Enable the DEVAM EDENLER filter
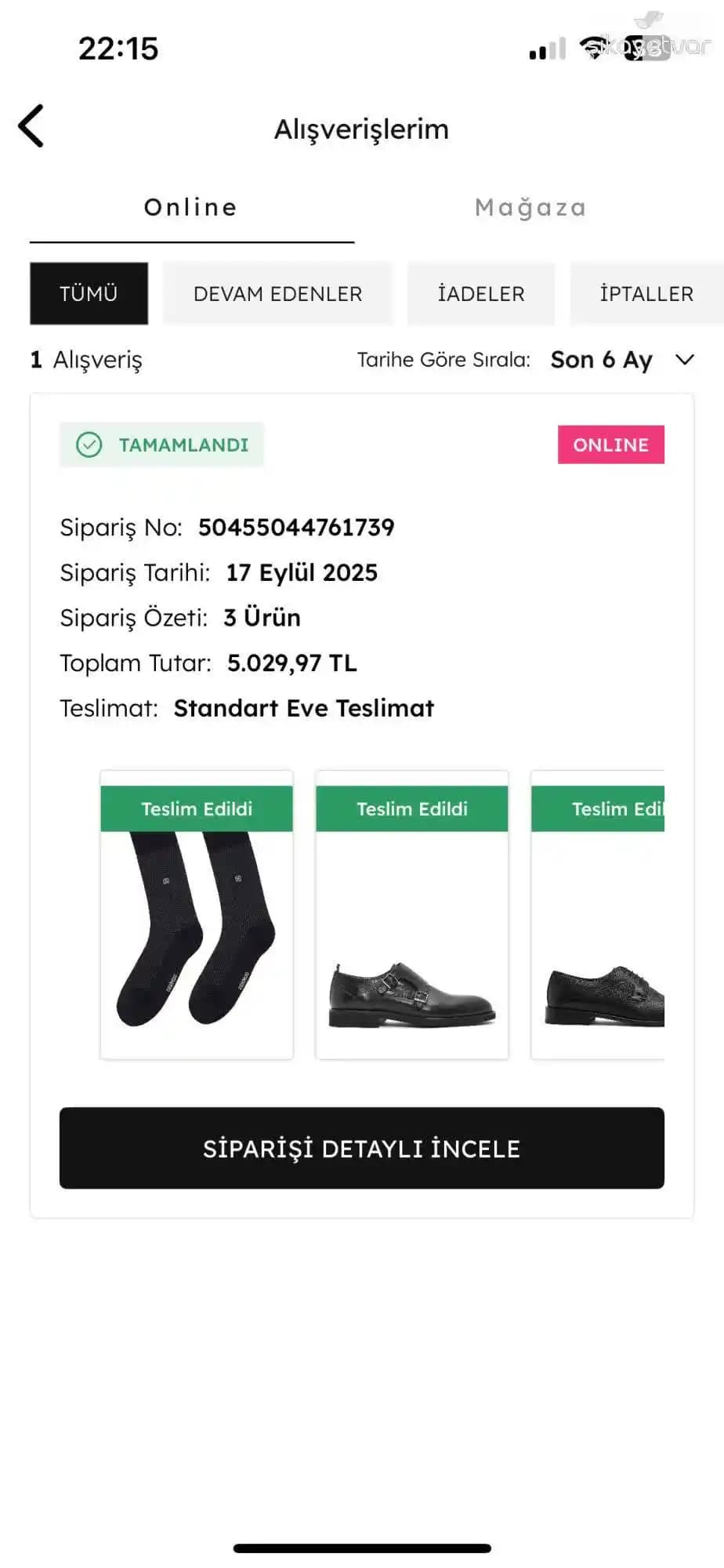724x1568 pixels. pyautogui.click(x=277, y=293)
